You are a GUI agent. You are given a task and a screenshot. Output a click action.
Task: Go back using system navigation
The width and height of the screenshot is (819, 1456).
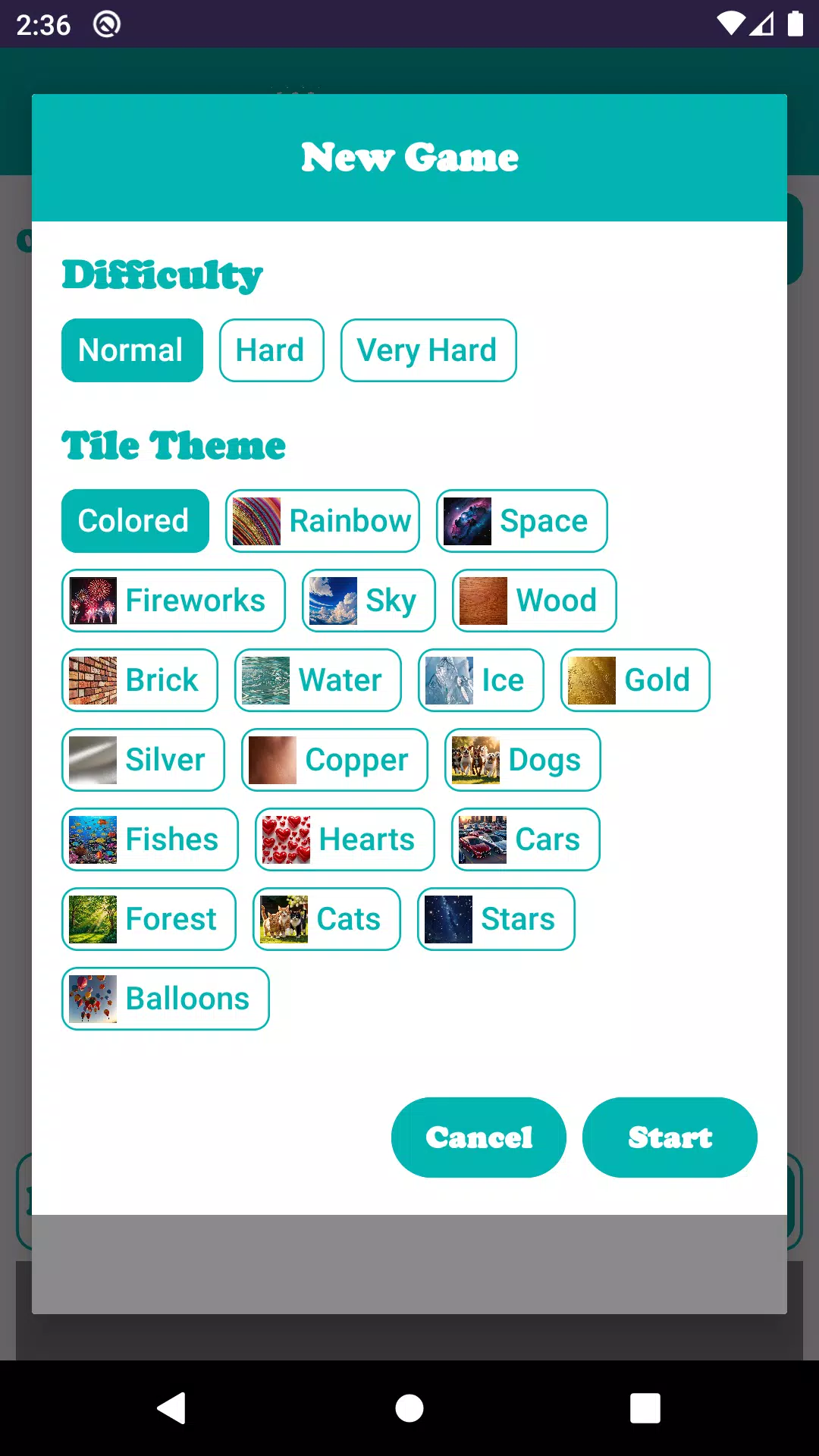tap(172, 1408)
